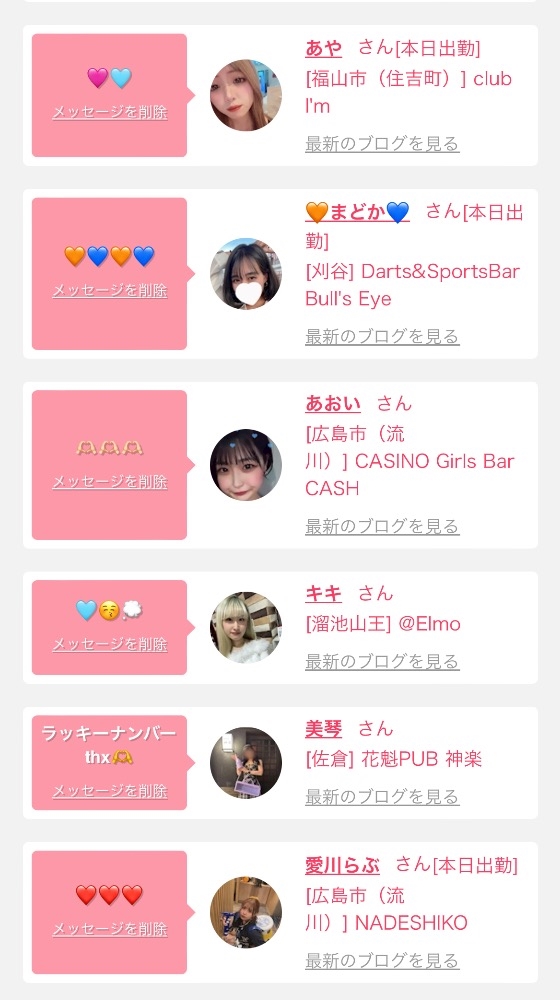Open 愛川らぶ's profile name link
The height and width of the screenshot is (1000, 560).
click(x=343, y=865)
